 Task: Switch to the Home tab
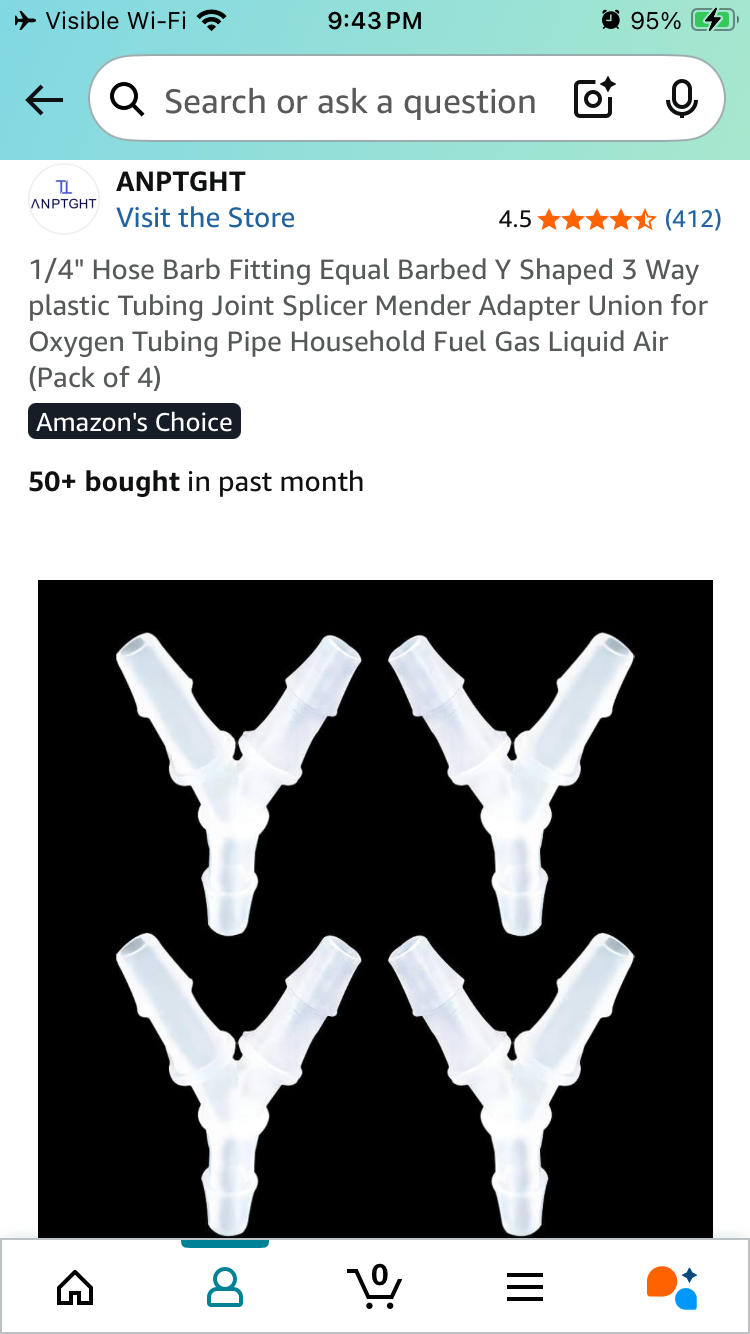click(x=75, y=1286)
